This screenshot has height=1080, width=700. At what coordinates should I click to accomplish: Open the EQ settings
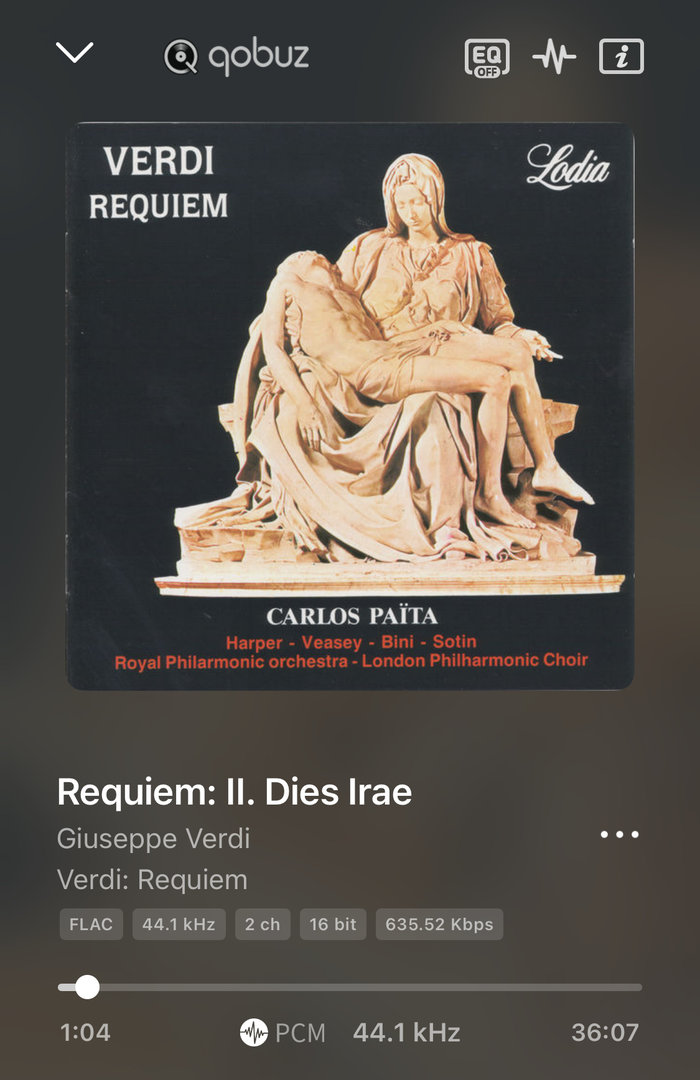(487, 57)
